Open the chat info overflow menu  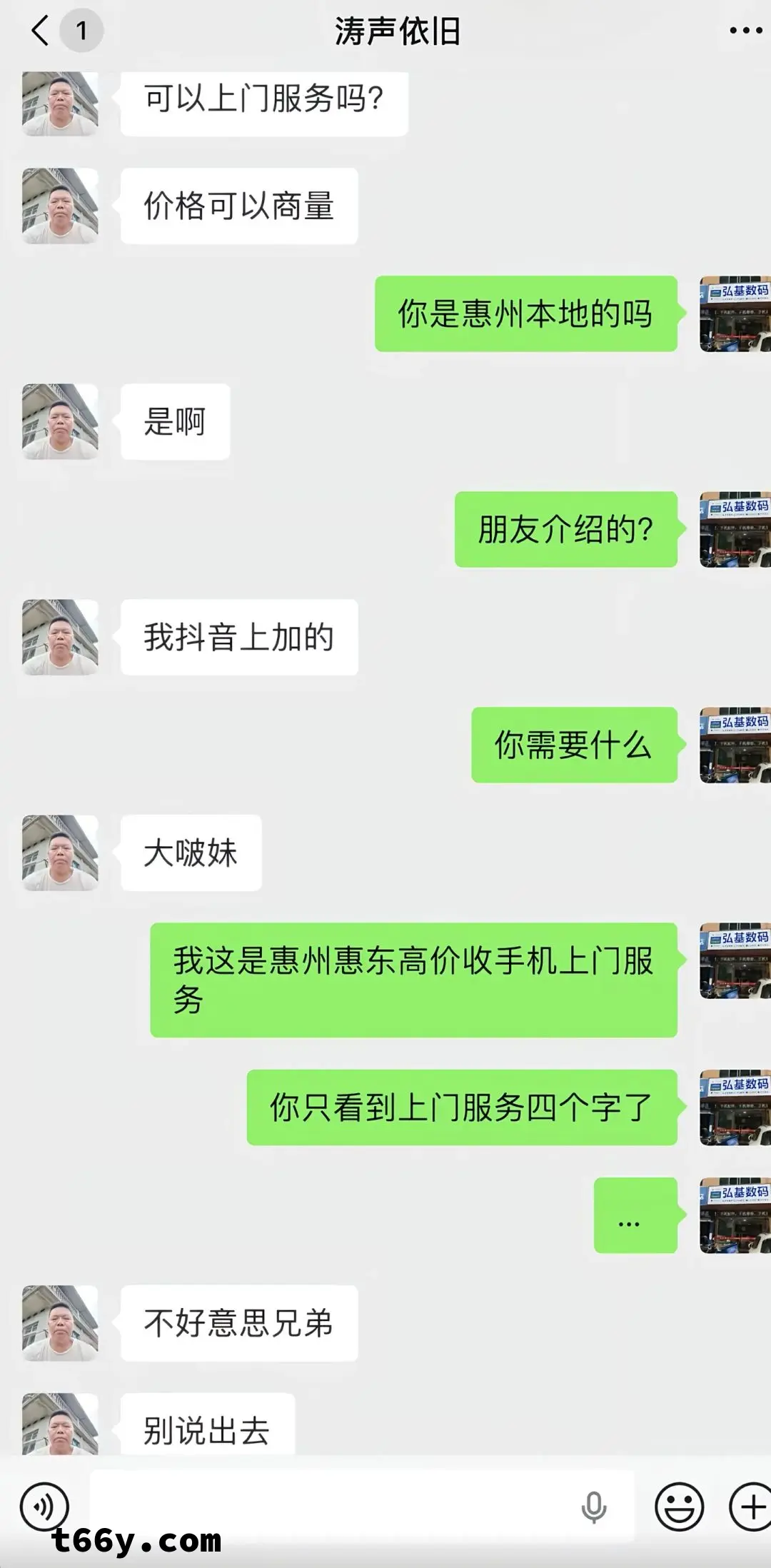[x=745, y=31]
